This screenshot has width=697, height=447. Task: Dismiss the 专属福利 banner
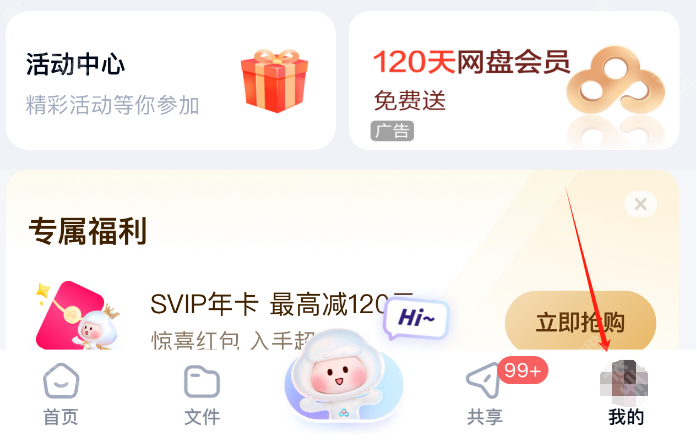pos(640,205)
